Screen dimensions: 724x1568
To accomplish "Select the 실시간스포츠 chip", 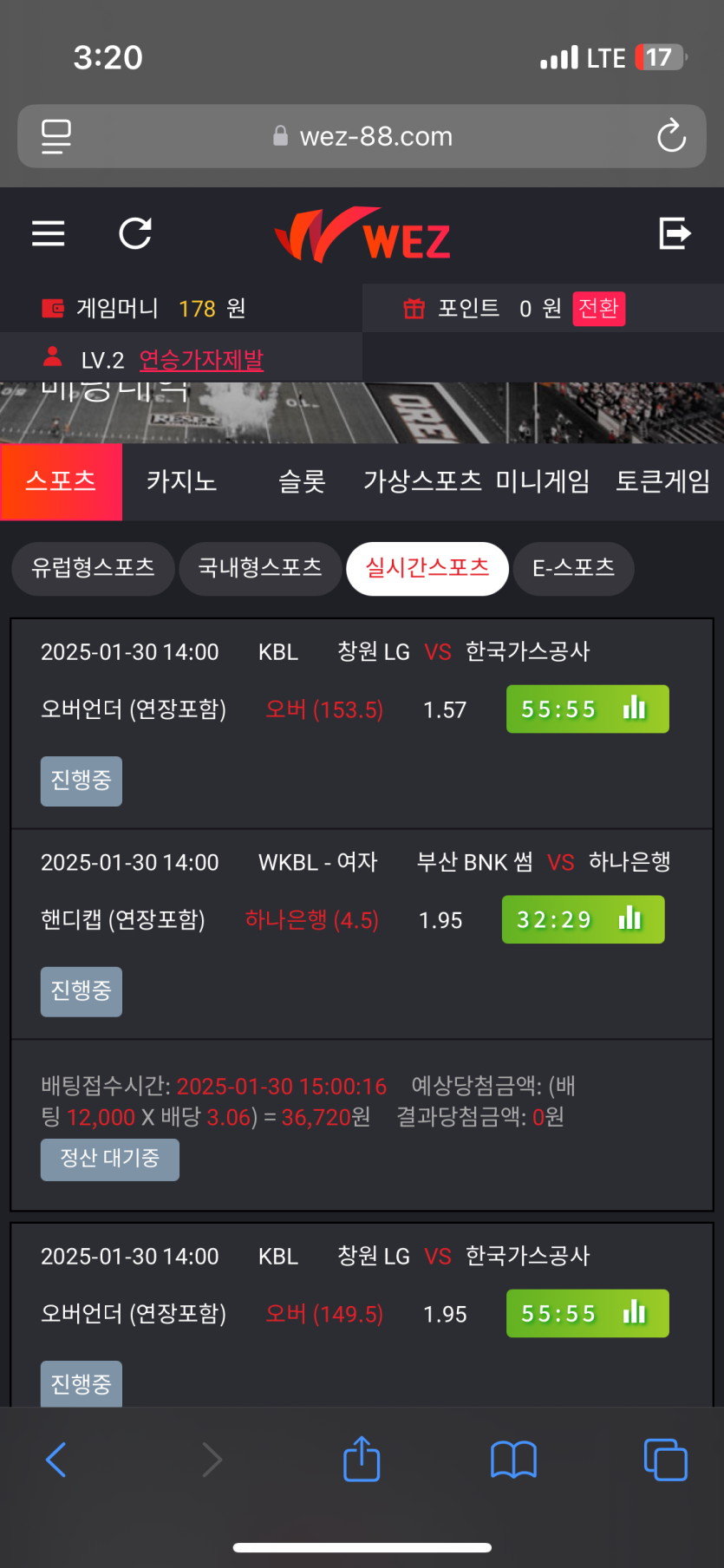I will 427,568.
